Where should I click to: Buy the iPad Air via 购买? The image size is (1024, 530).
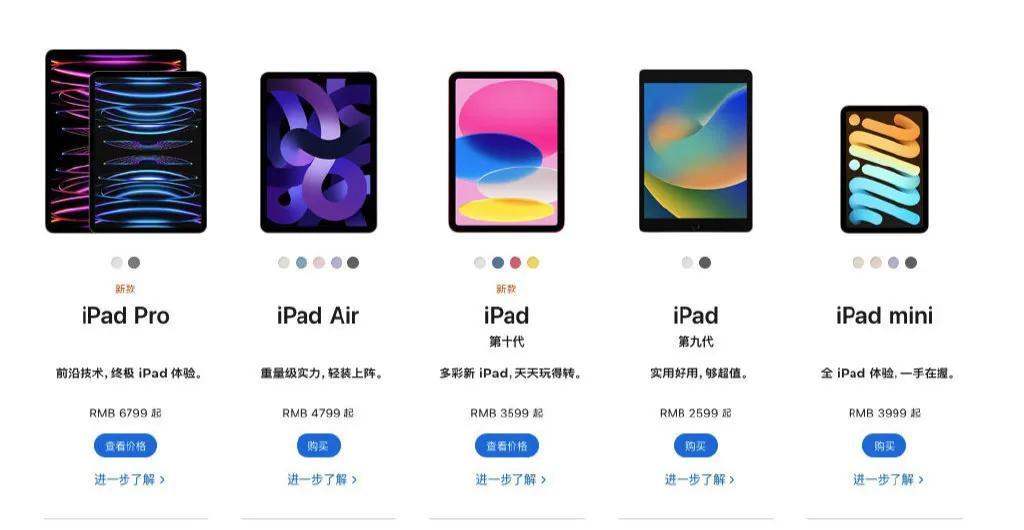click(318, 446)
